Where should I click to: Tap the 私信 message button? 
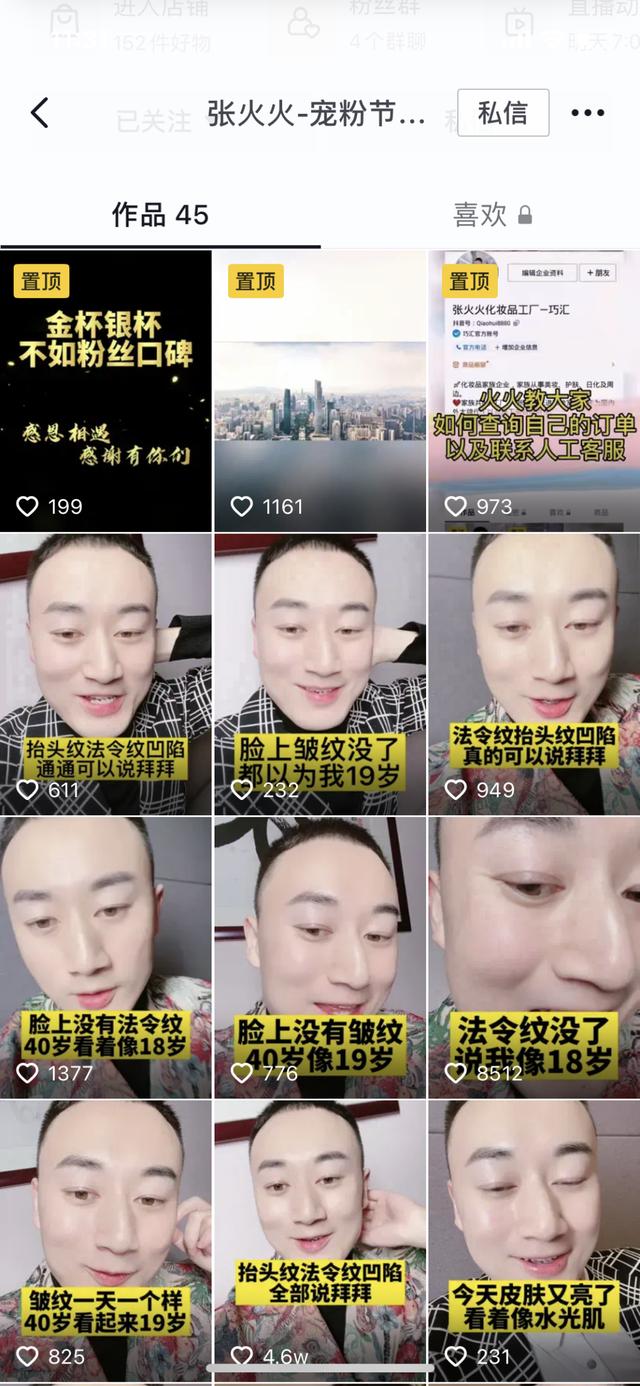[503, 113]
